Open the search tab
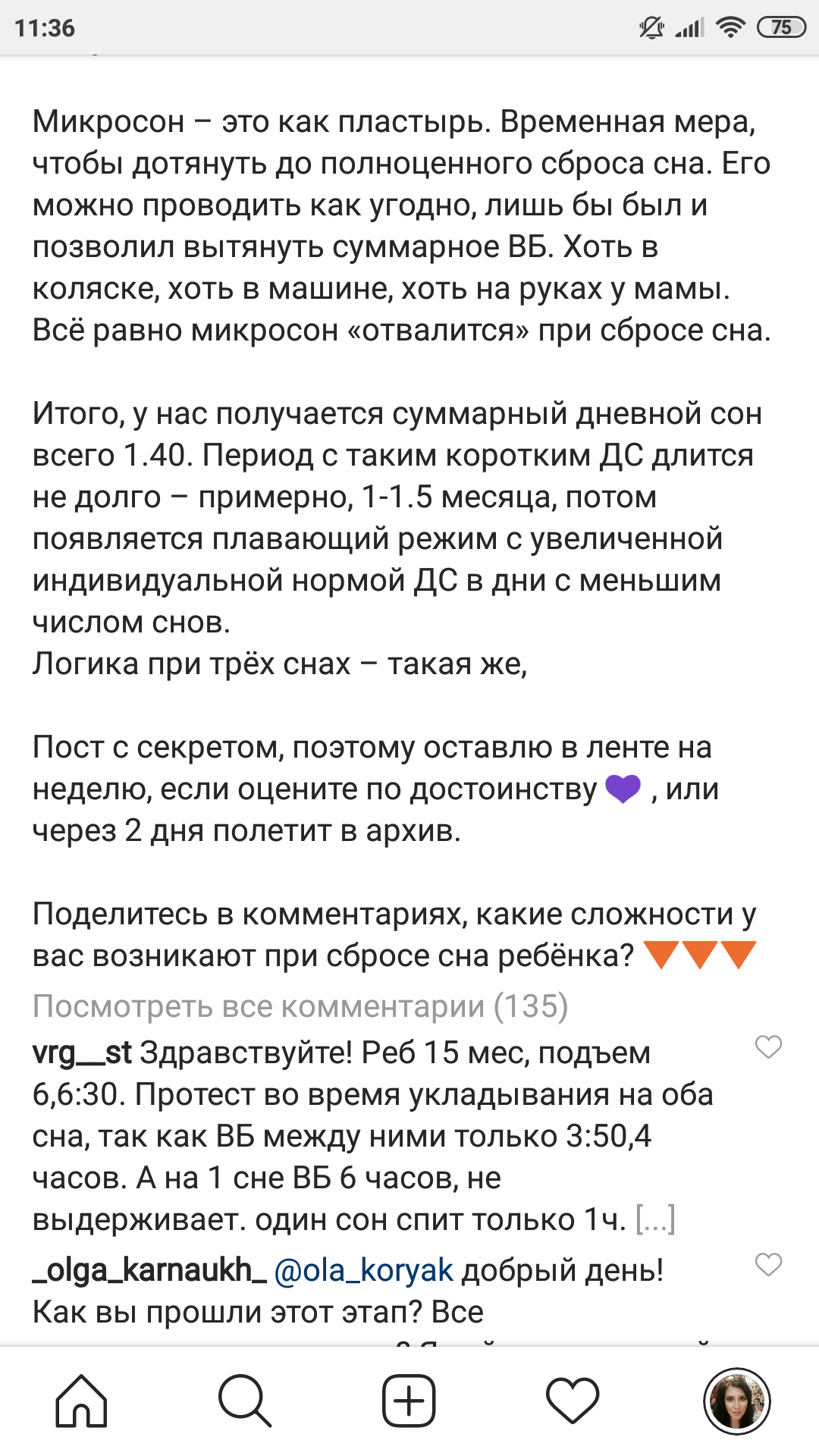 (x=245, y=1401)
